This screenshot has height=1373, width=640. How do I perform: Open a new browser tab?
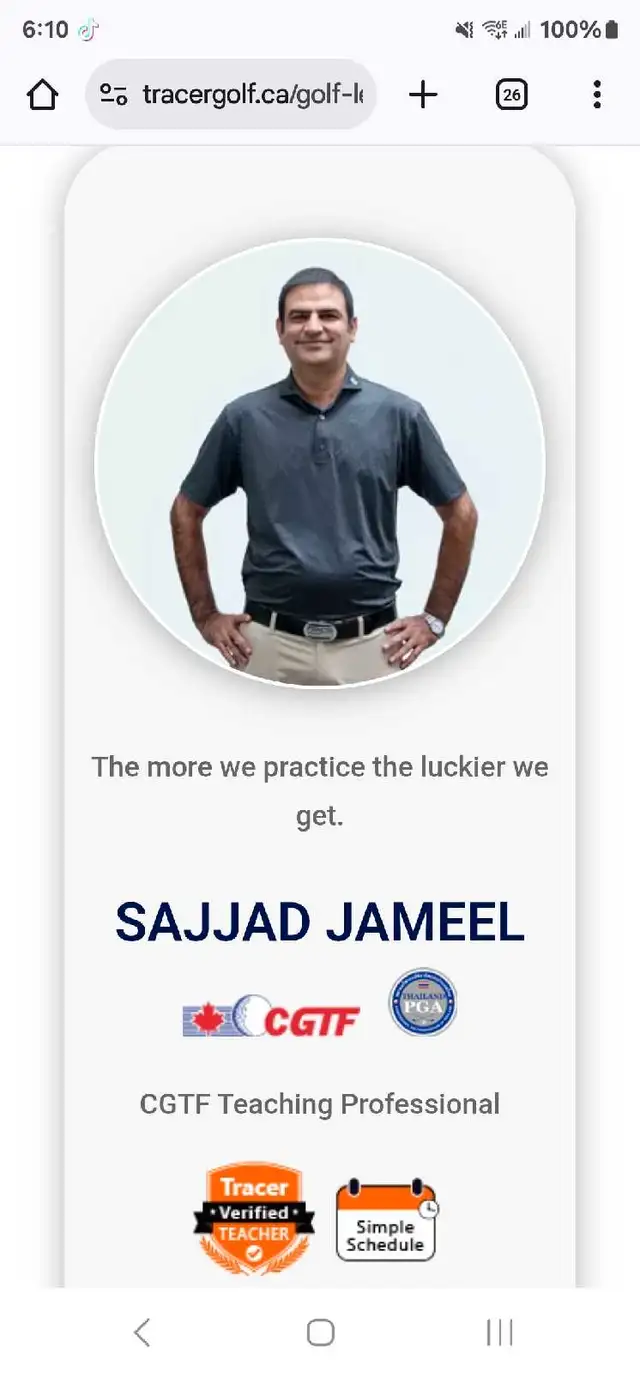423,95
